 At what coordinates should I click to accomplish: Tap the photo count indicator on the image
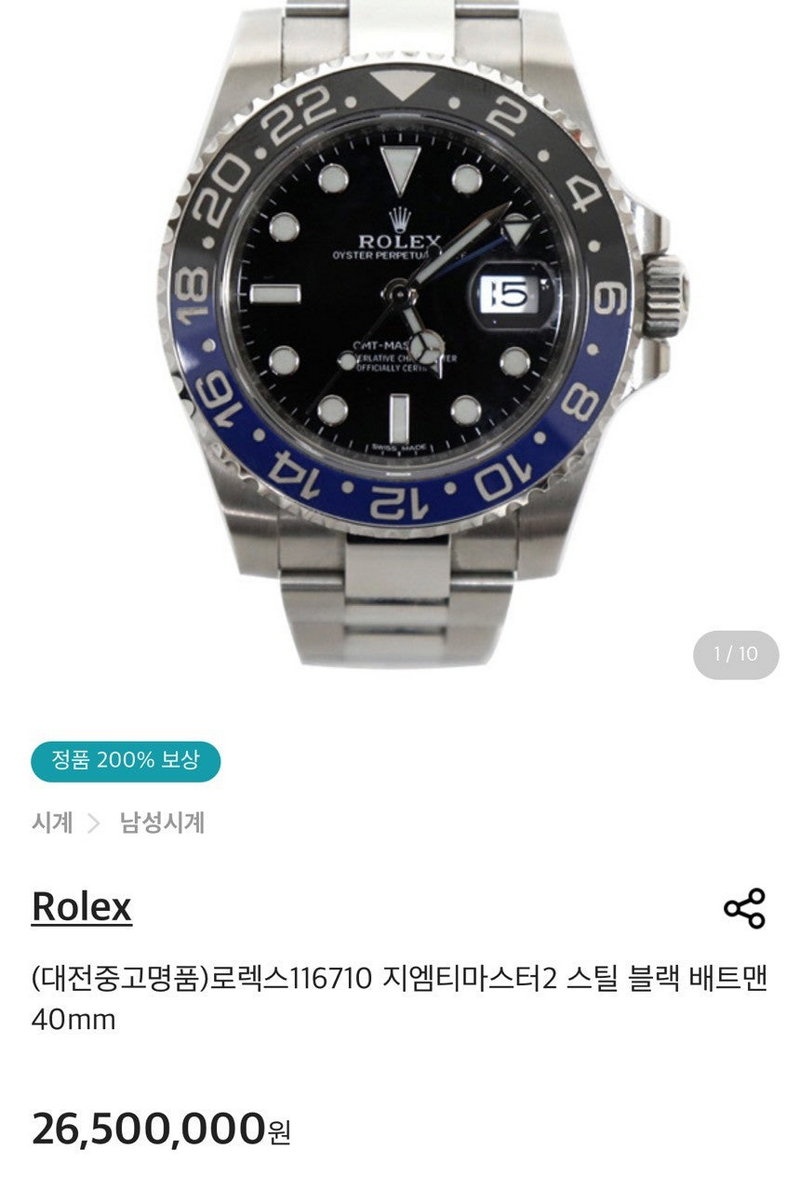[x=733, y=651]
